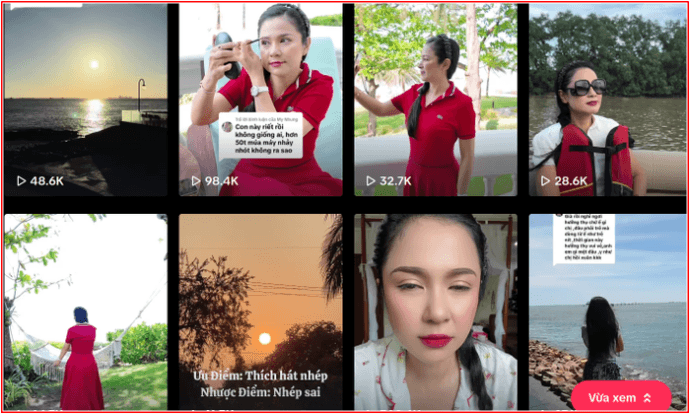
Task: Open the life jacket video with 28.6K views
Action: coord(607,100)
